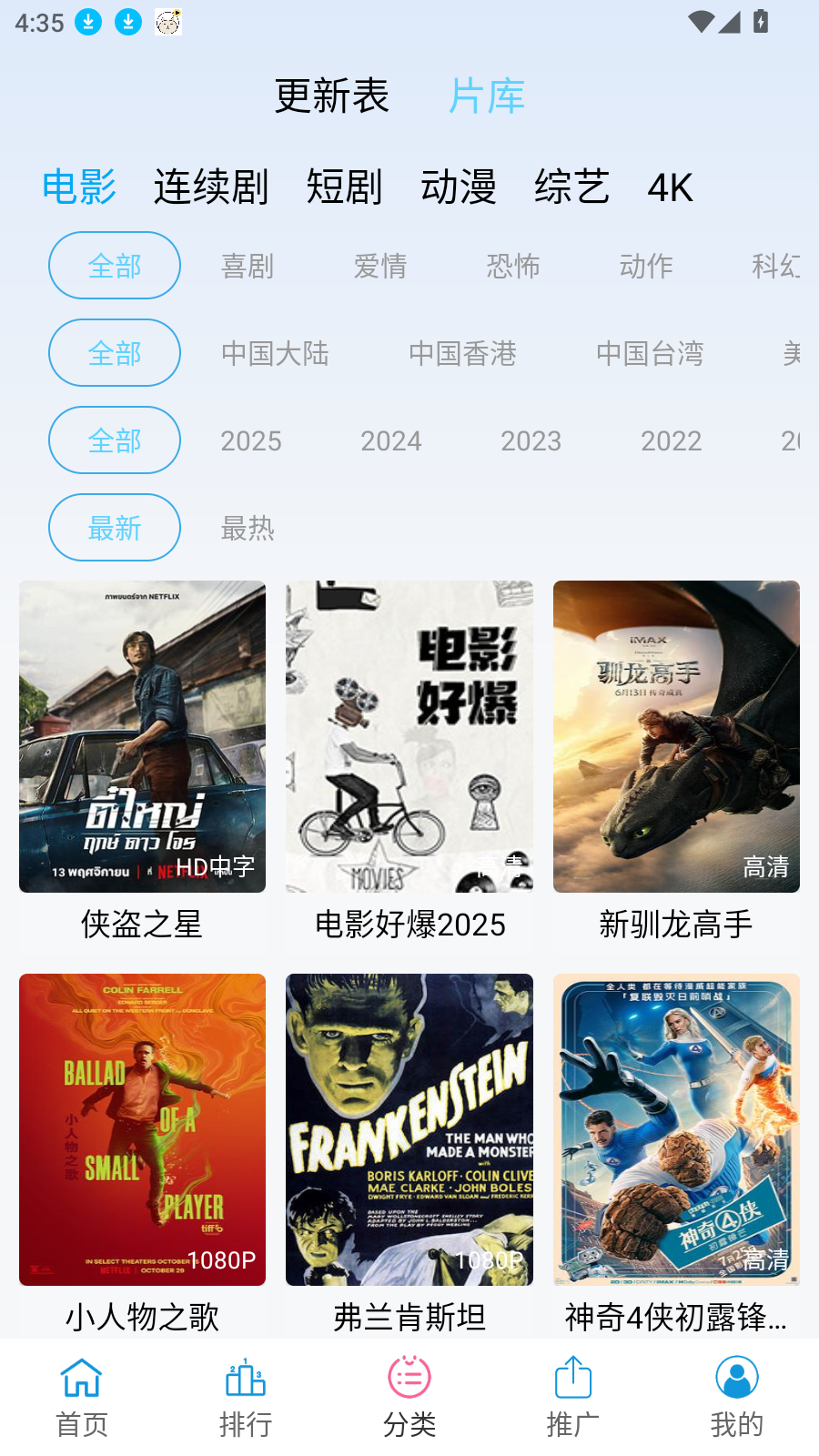Switch sorting to 最热 hottest

[x=247, y=528]
